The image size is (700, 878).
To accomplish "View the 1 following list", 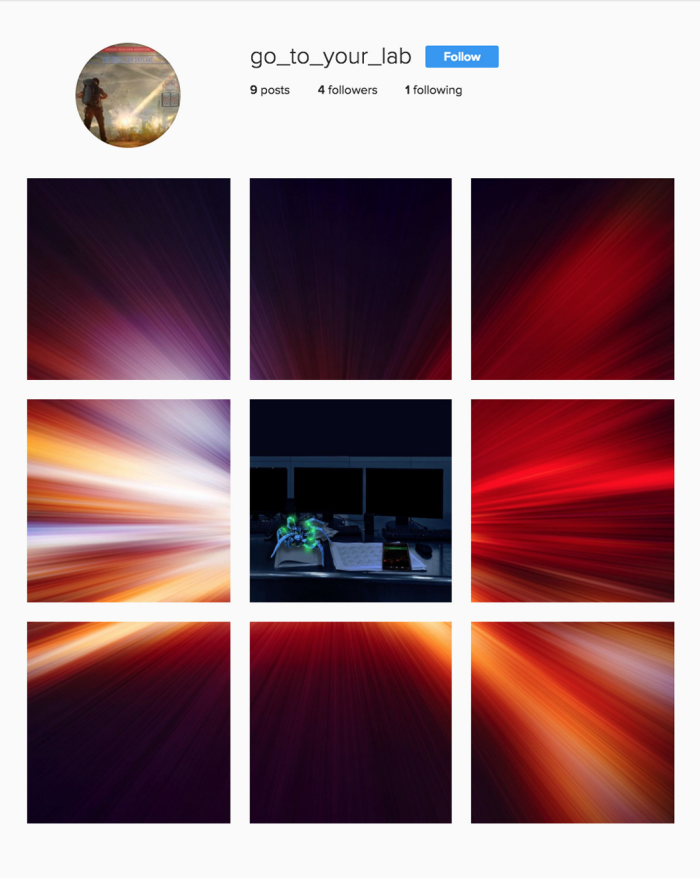I will 433,90.
